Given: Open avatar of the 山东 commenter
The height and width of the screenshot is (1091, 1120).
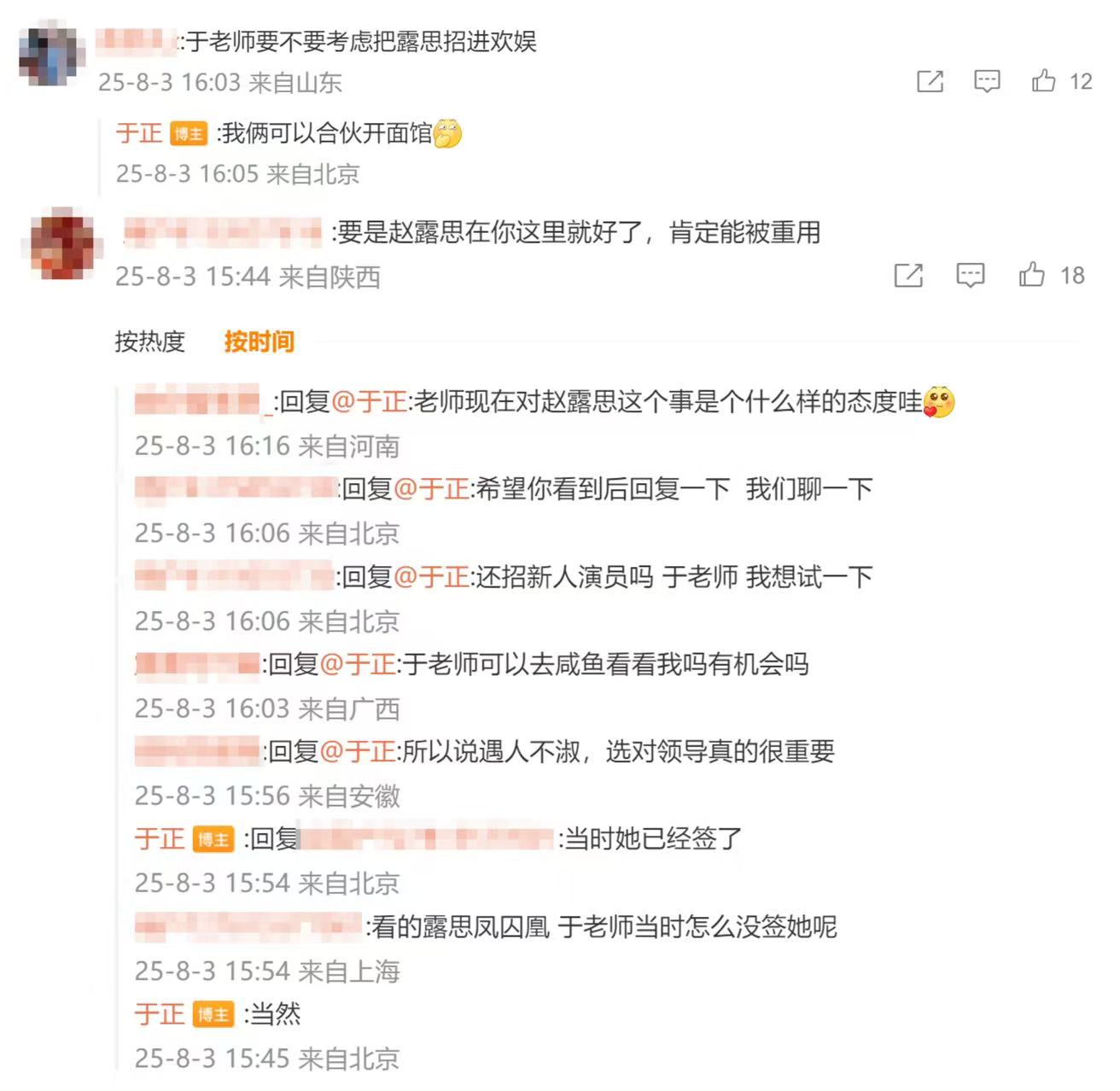Looking at the screenshot, I should click(x=51, y=56).
